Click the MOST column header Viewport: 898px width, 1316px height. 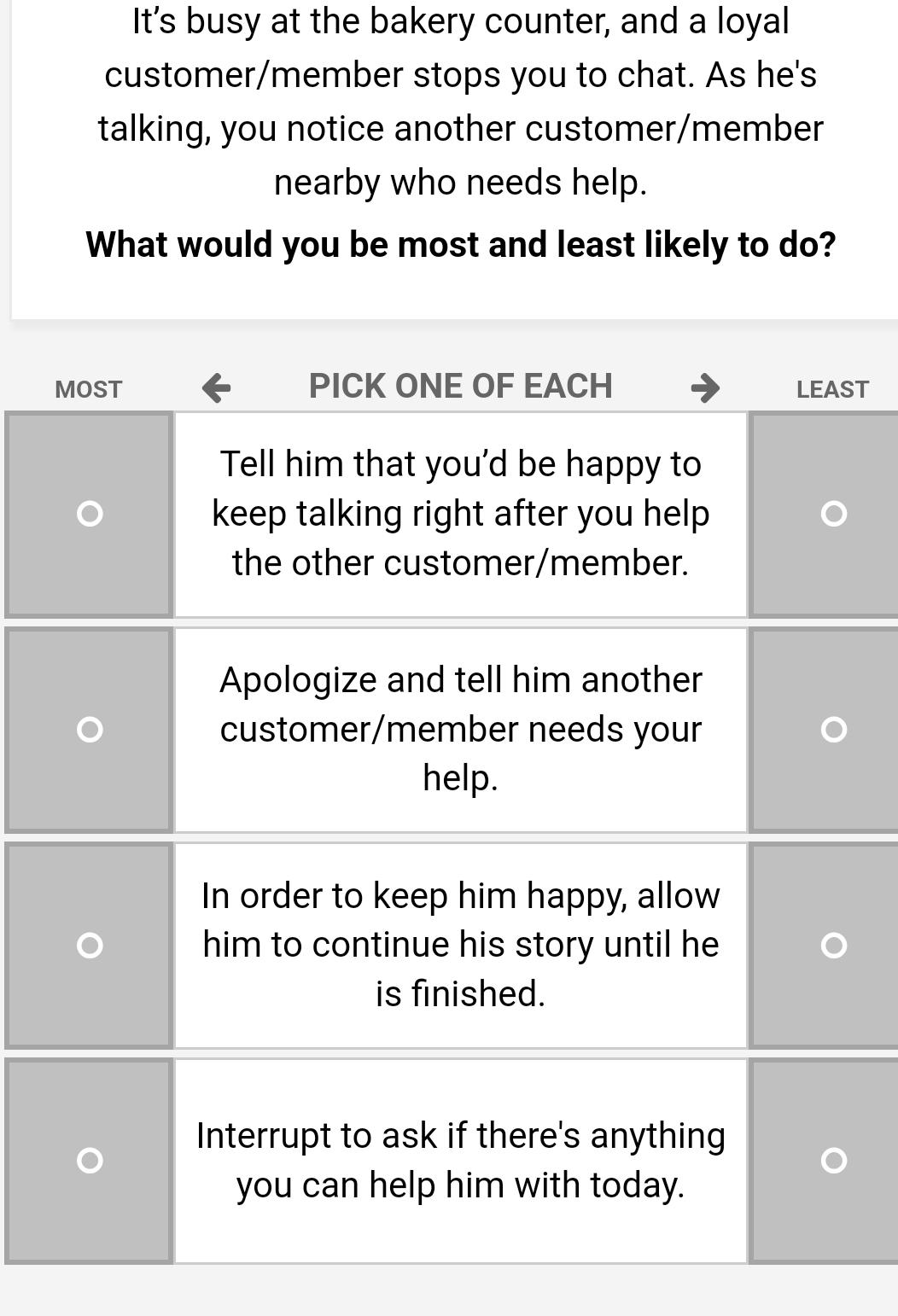click(x=88, y=388)
